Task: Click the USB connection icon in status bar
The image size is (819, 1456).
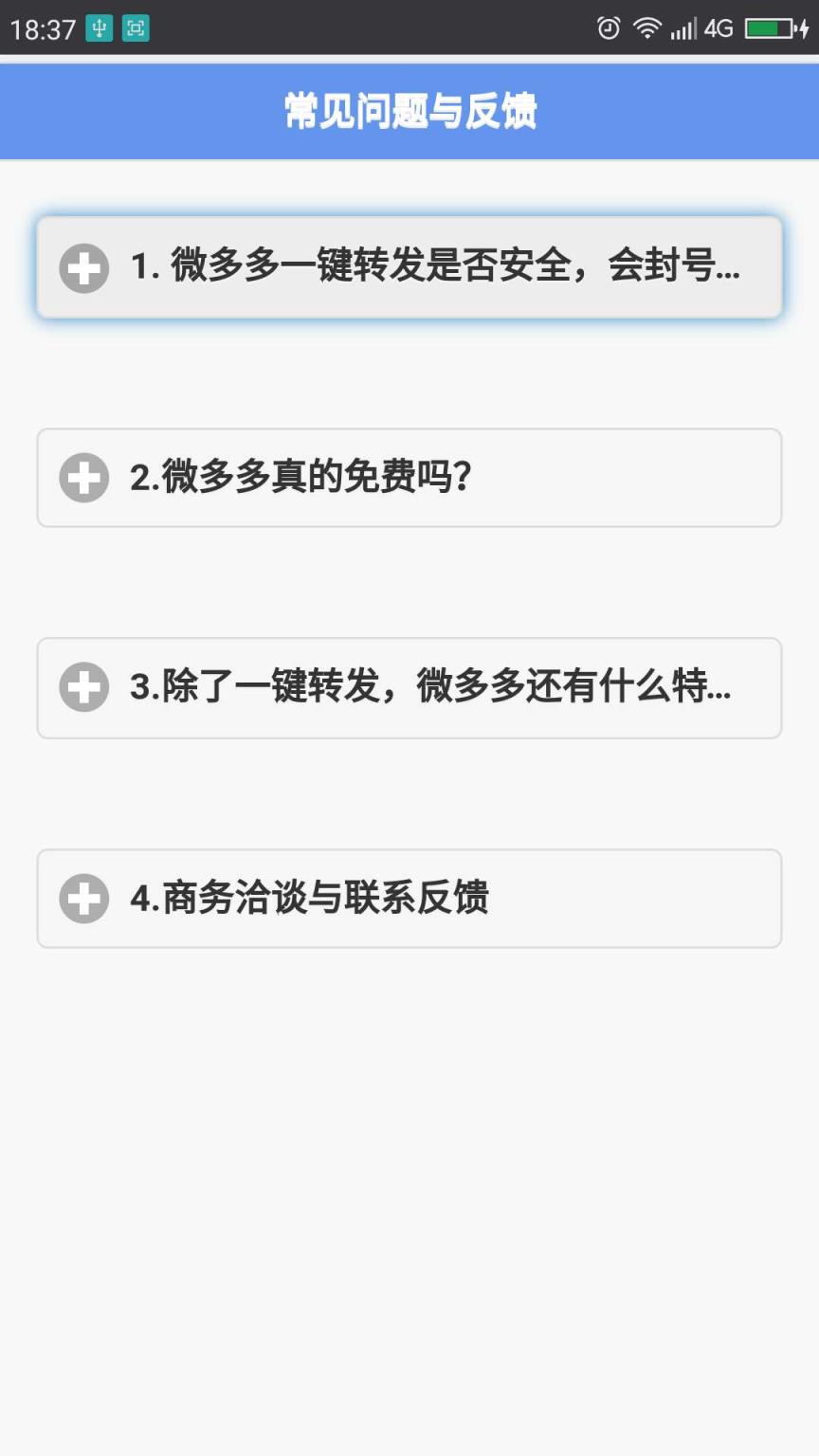Action: click(x=100, y=28)
